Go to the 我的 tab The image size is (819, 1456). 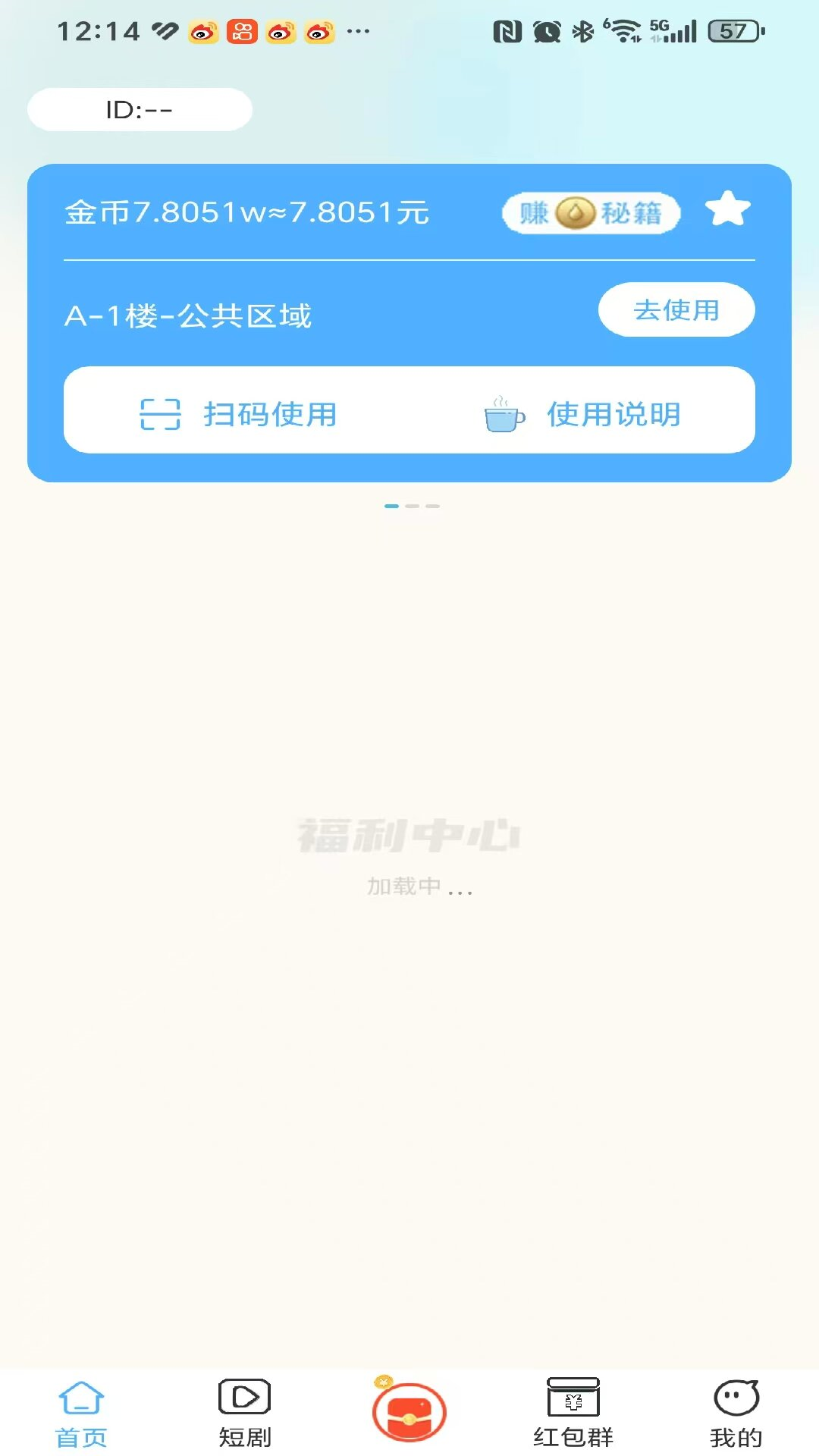pos(736,1414)
